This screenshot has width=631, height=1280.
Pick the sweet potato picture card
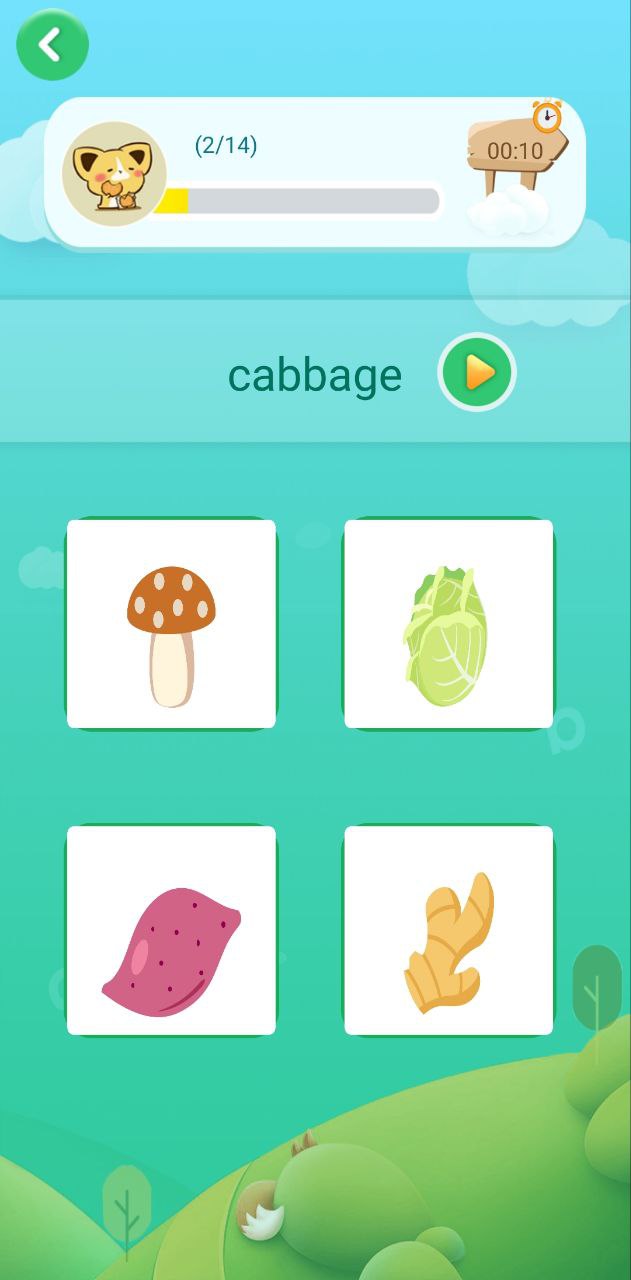(171, 931)
